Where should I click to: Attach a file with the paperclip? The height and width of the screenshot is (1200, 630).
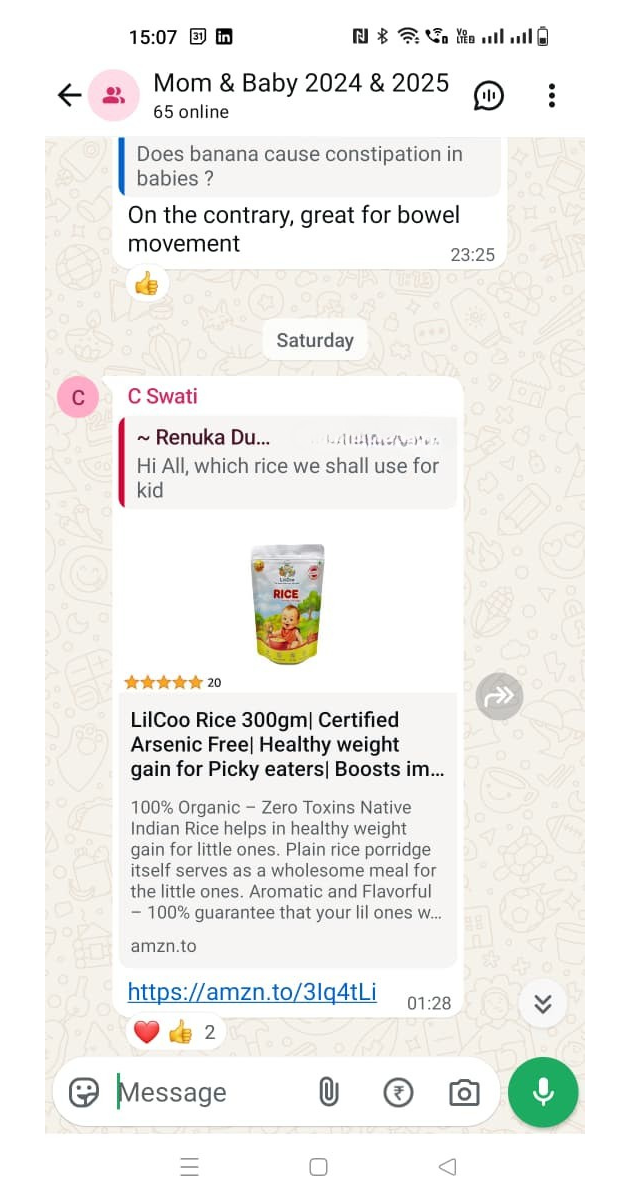click(328, 1093)
